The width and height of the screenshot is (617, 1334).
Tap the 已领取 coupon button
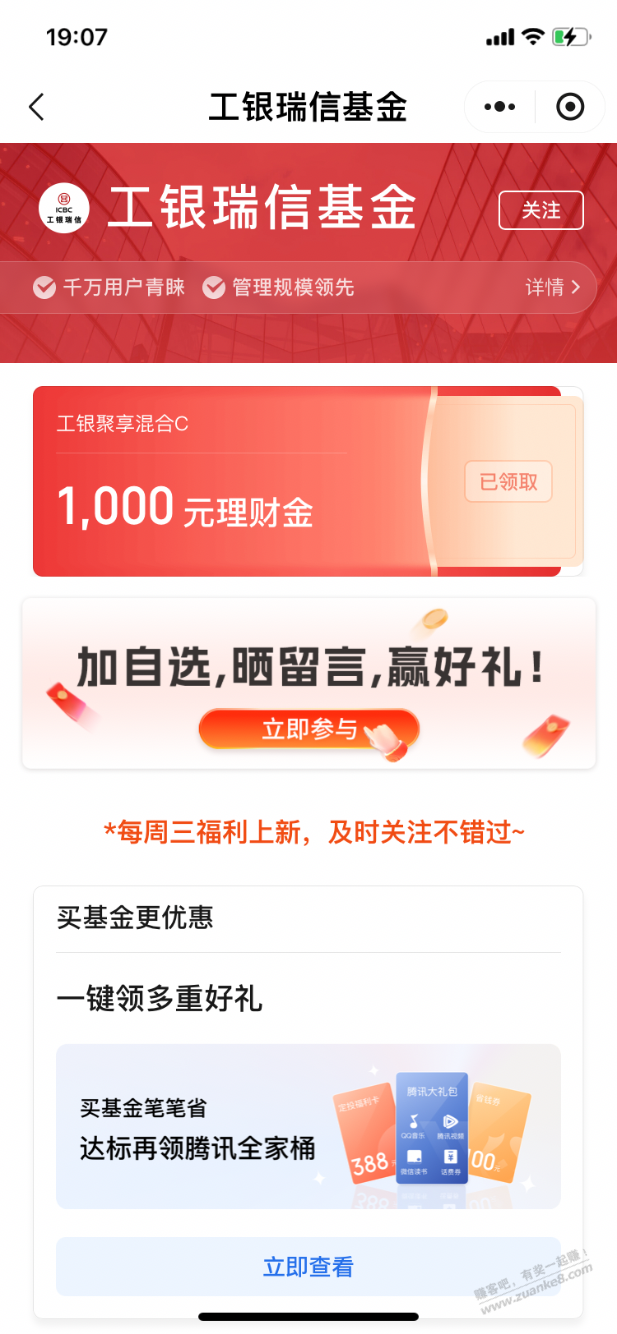508,482
